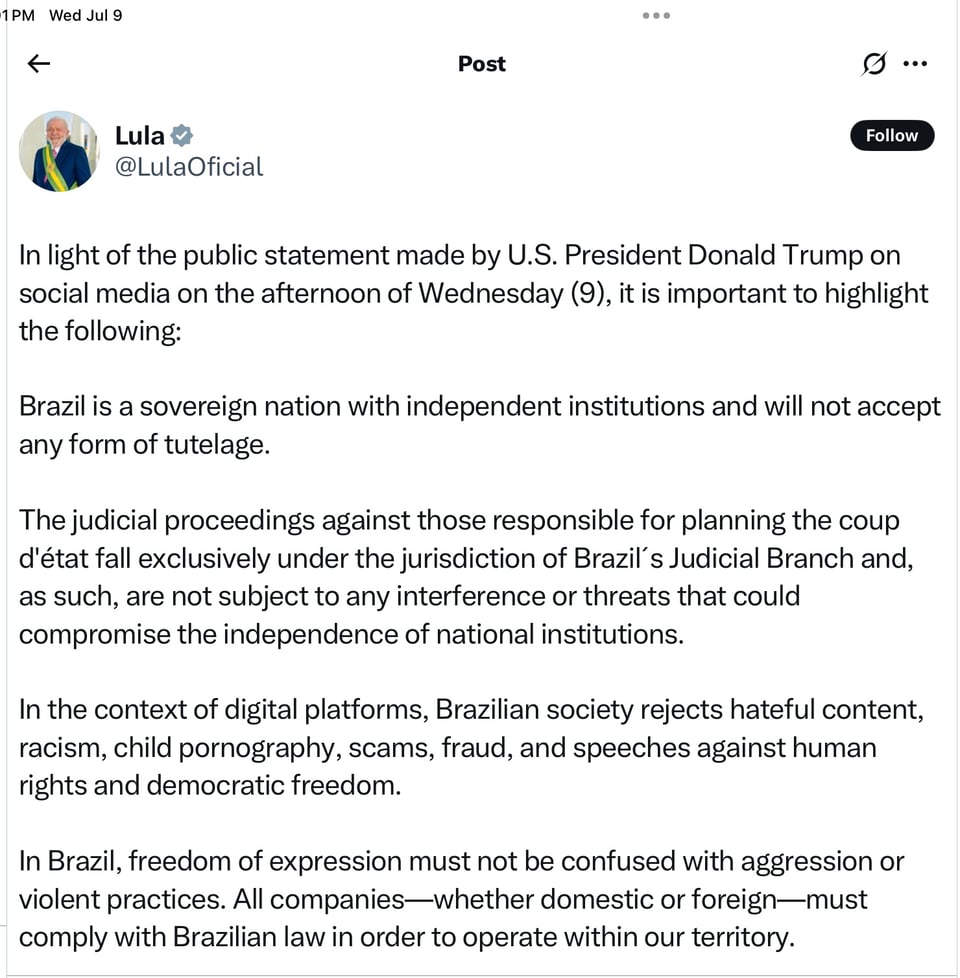Image resolution: width=960 pixels, height=978 pixels.
Task: Toggle following state on the Follow pill
Action: 891,135
